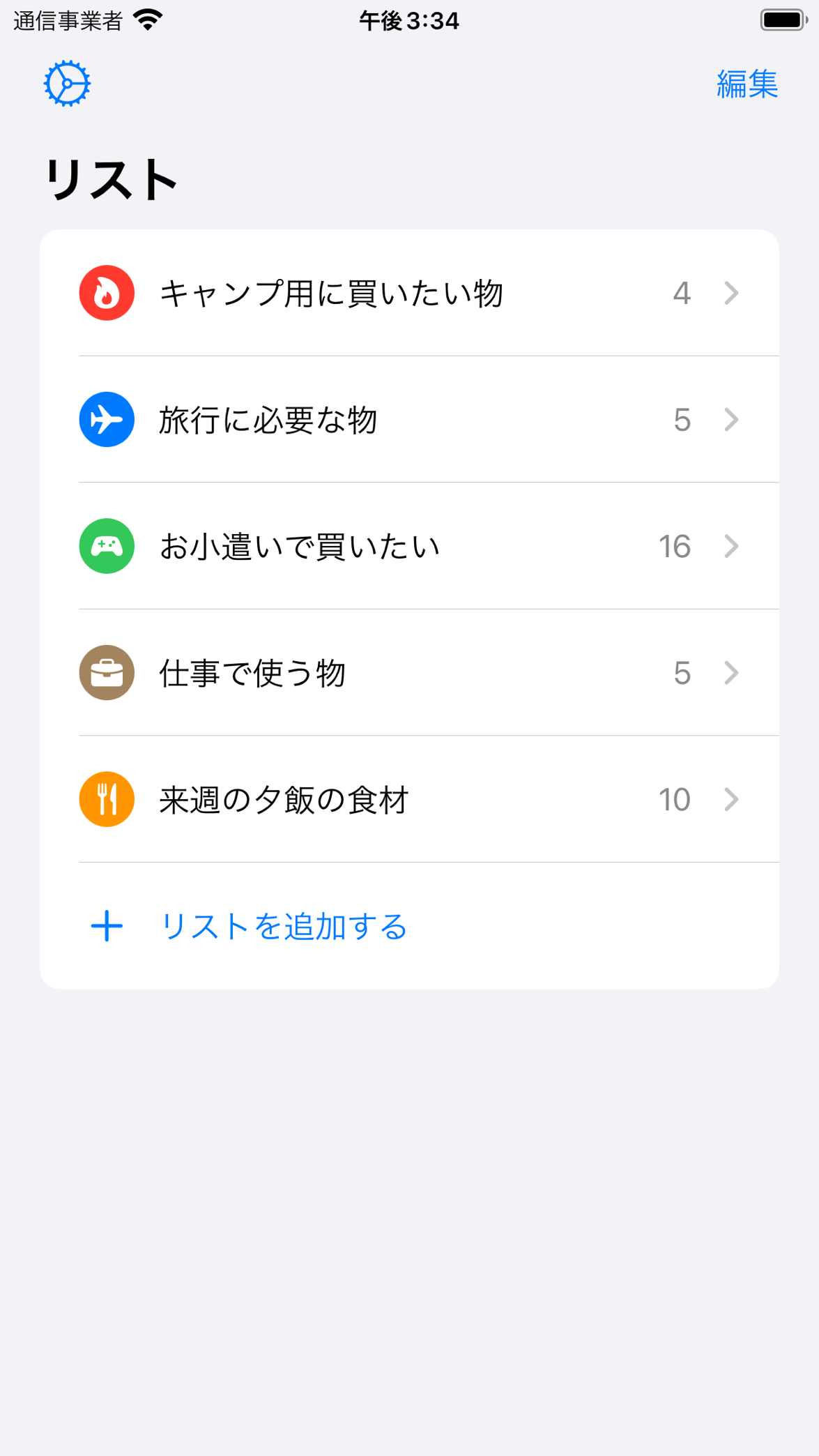Open the 仕事で使う物 list
The width and height of the screenshot is (819, 1456).
click(x=409, y=673)
